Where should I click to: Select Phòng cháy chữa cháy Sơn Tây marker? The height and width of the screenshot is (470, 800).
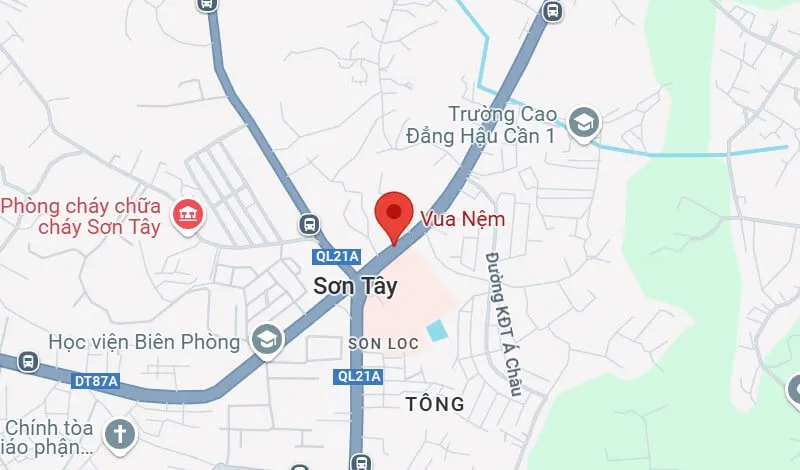(188, 213)
